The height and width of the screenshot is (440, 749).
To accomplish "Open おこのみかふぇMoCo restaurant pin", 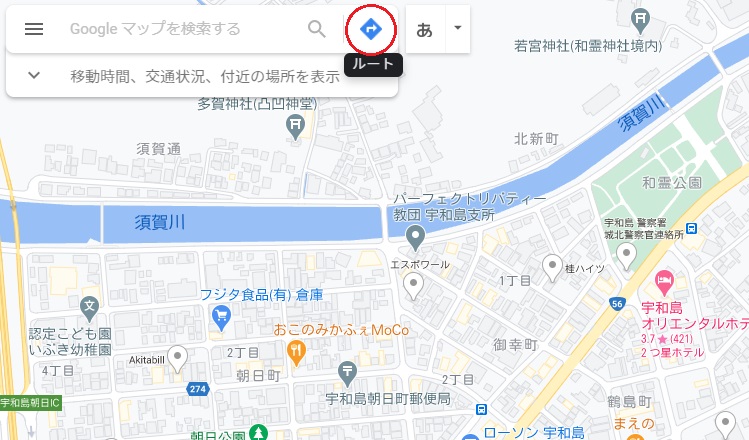I will [296, 350].
